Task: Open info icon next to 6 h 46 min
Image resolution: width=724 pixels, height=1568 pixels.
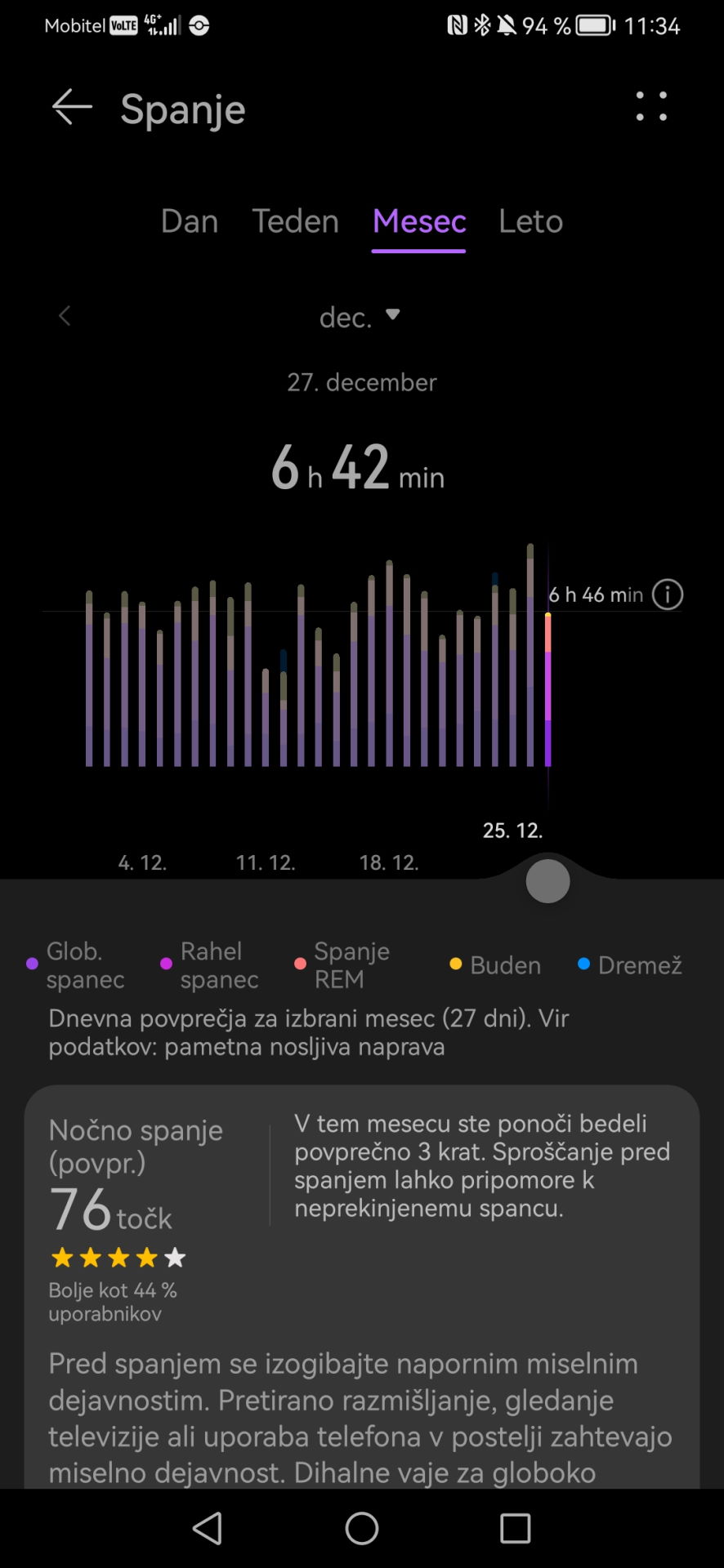Action: point(668,595)
